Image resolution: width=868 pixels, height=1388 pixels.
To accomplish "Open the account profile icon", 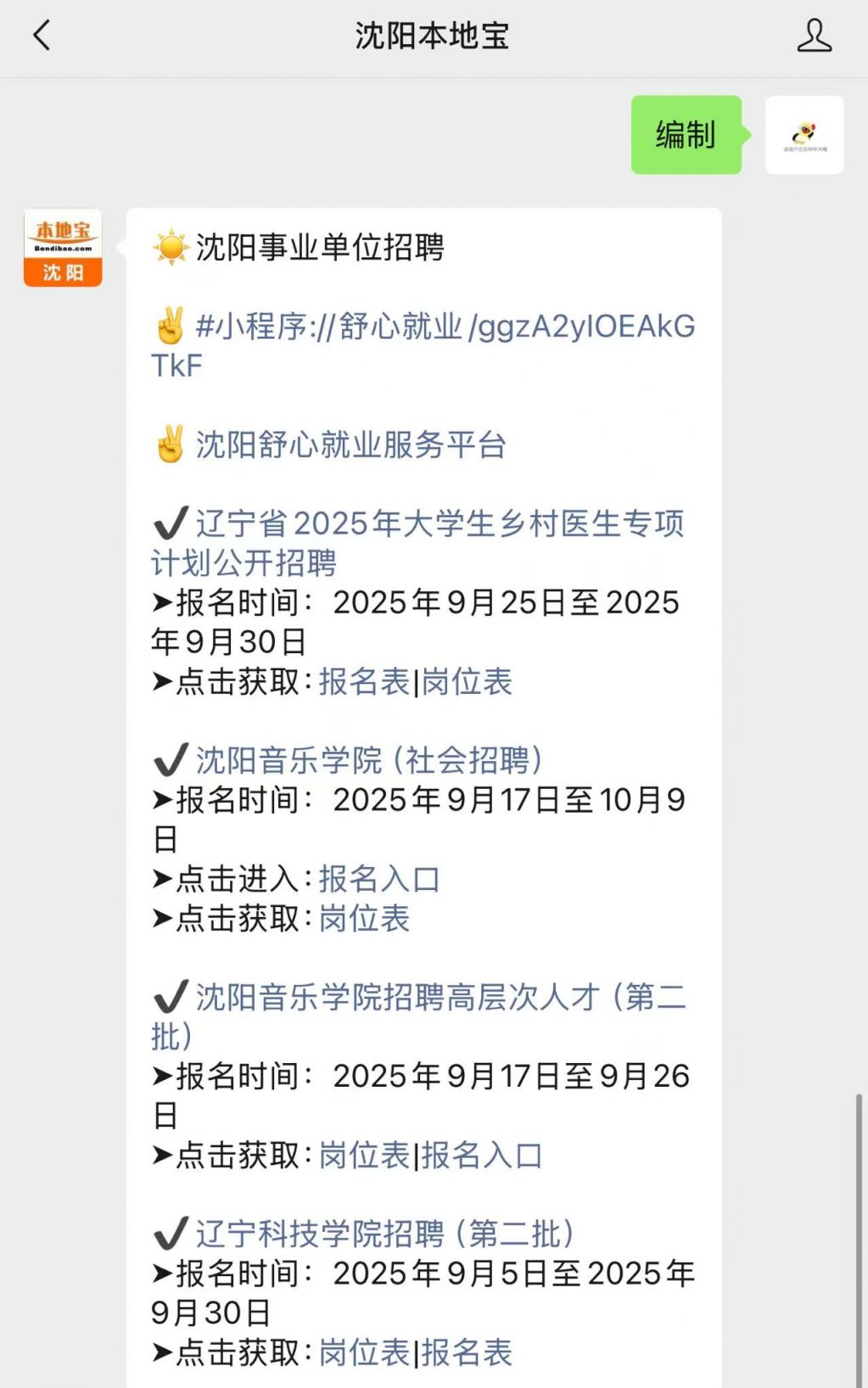I will pyautogui.click(x=814, y=36).
